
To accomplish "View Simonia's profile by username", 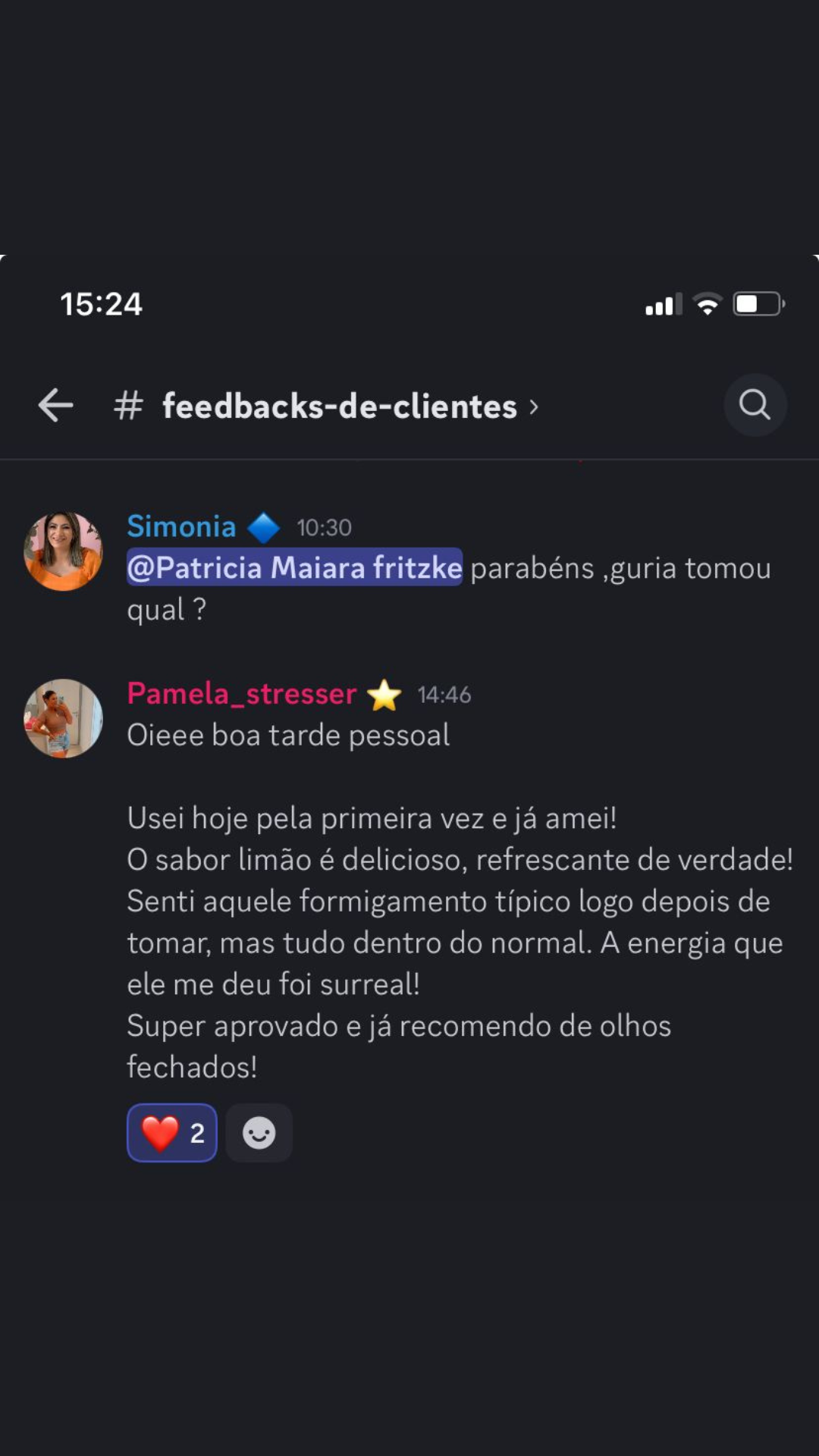I will click(181, 526).
